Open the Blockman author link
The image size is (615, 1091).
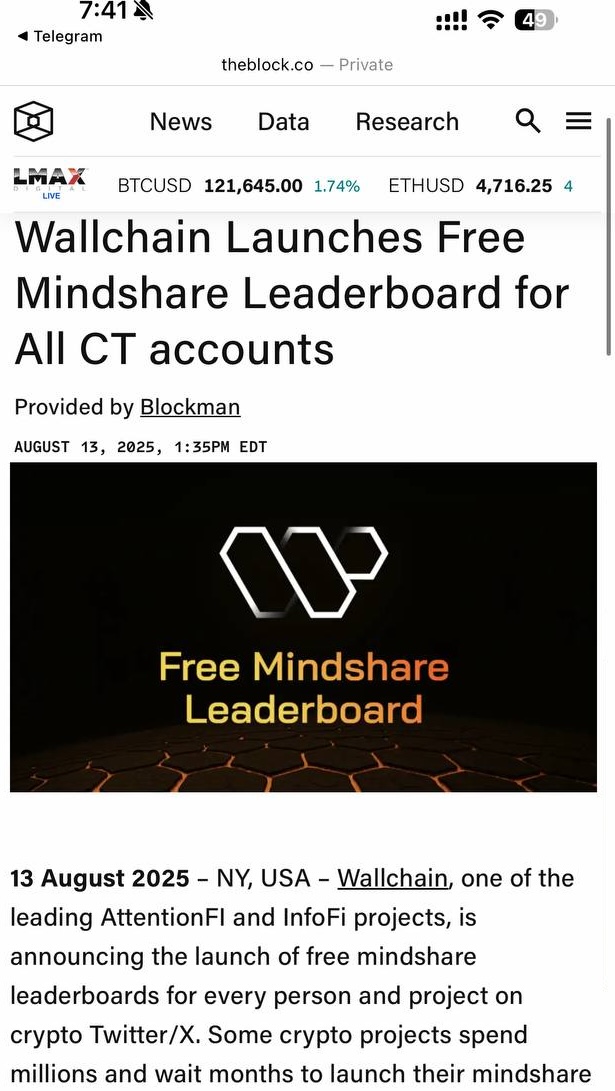tap(190, 407)
